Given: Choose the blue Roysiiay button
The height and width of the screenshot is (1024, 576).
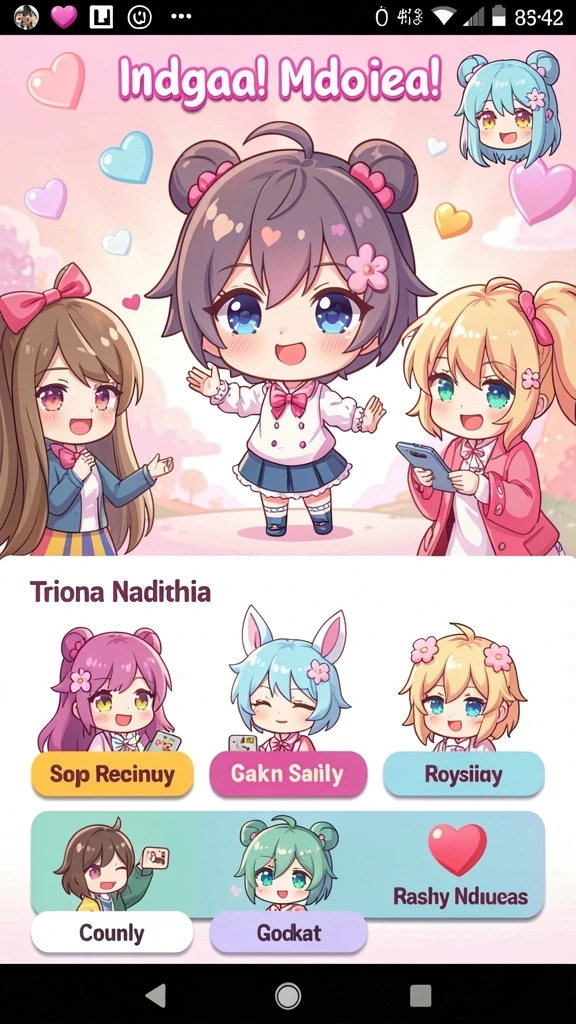Looking at the screenshot, I should point(464,774).
